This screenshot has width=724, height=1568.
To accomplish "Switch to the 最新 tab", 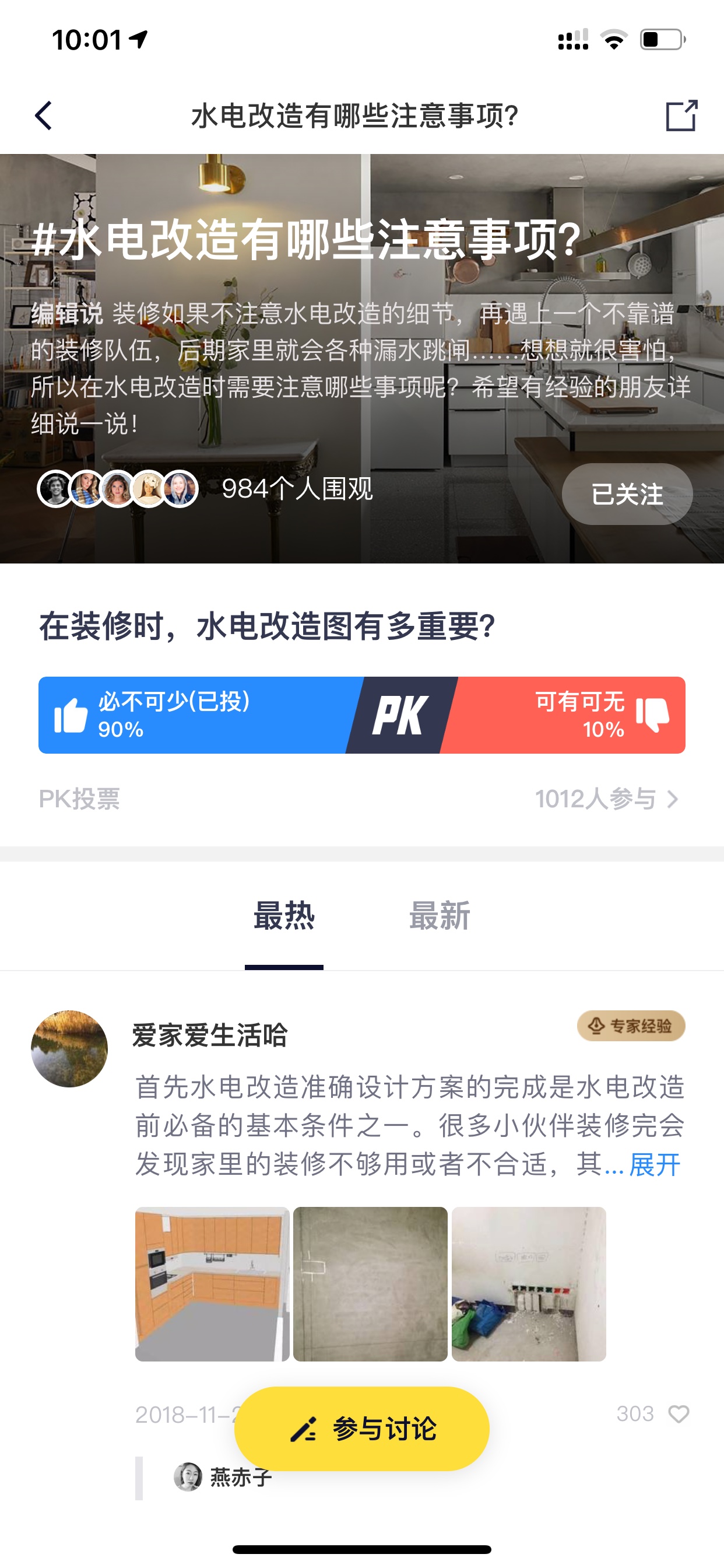I will pyautogui.click(x=440, y=916).
